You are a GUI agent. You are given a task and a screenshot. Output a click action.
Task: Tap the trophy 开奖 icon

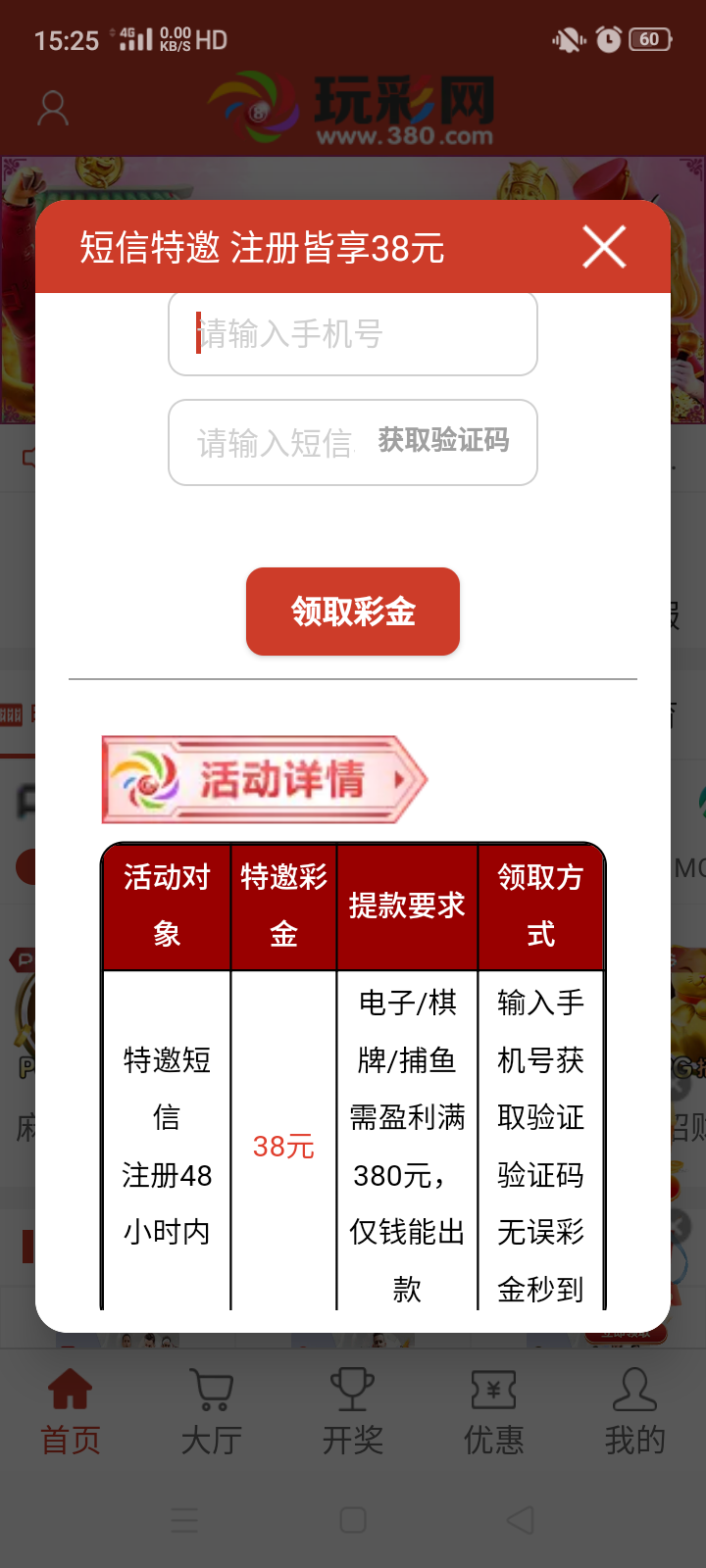[352, 1389]
